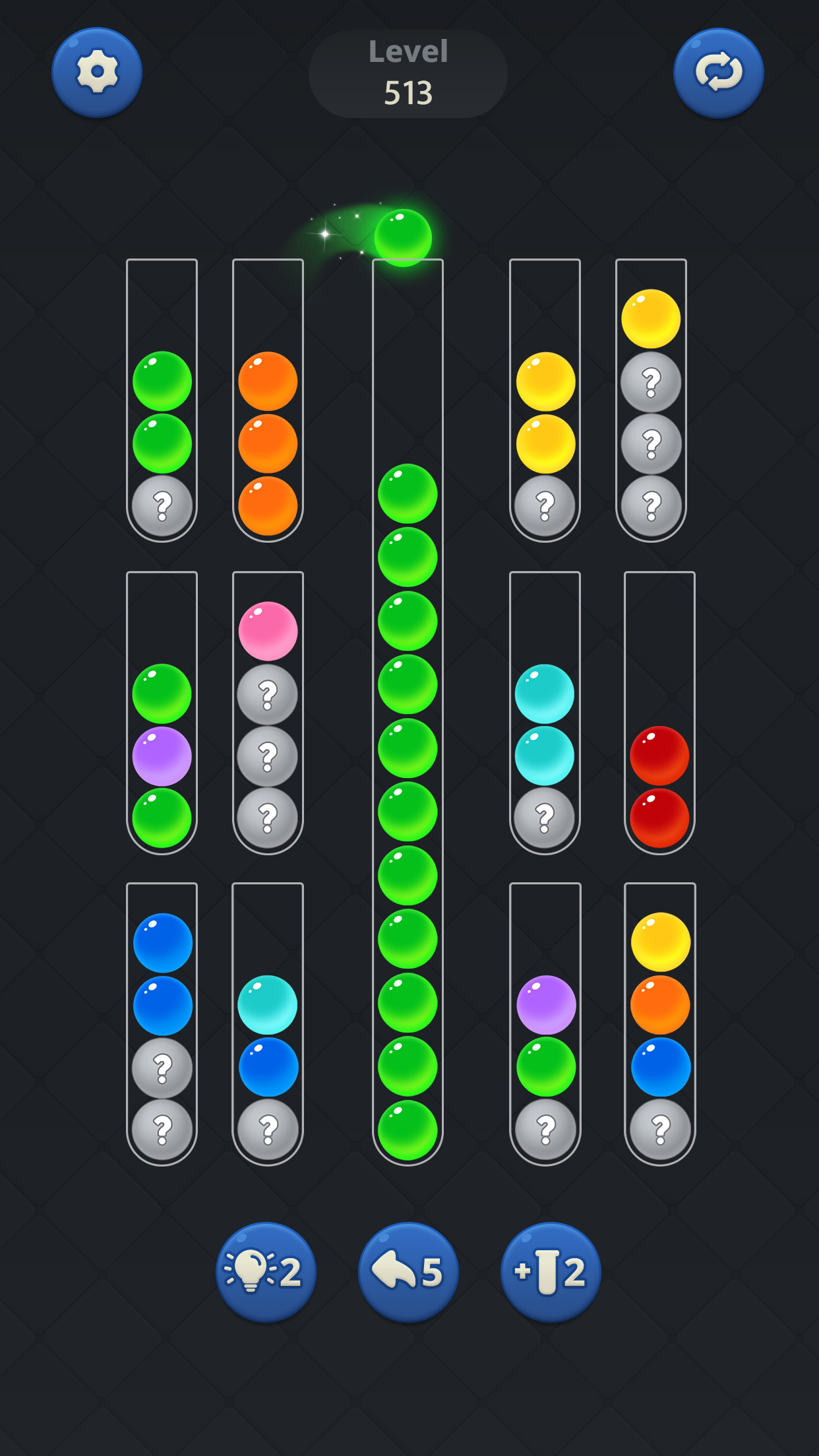Select the tube holding three orange balls
Viewport: 819px width, 1456px height.
tap(267, 442)
